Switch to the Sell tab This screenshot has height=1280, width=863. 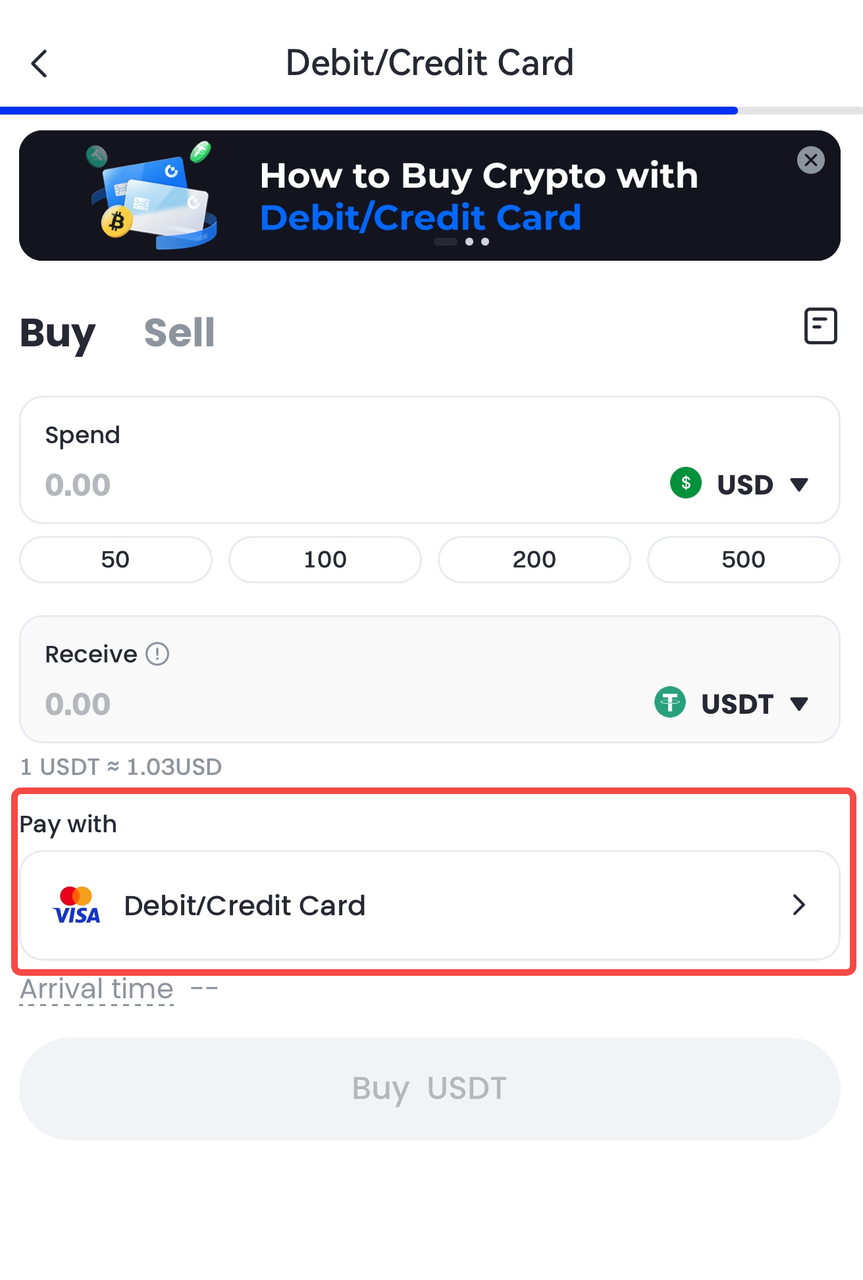(x=179, y=333)
